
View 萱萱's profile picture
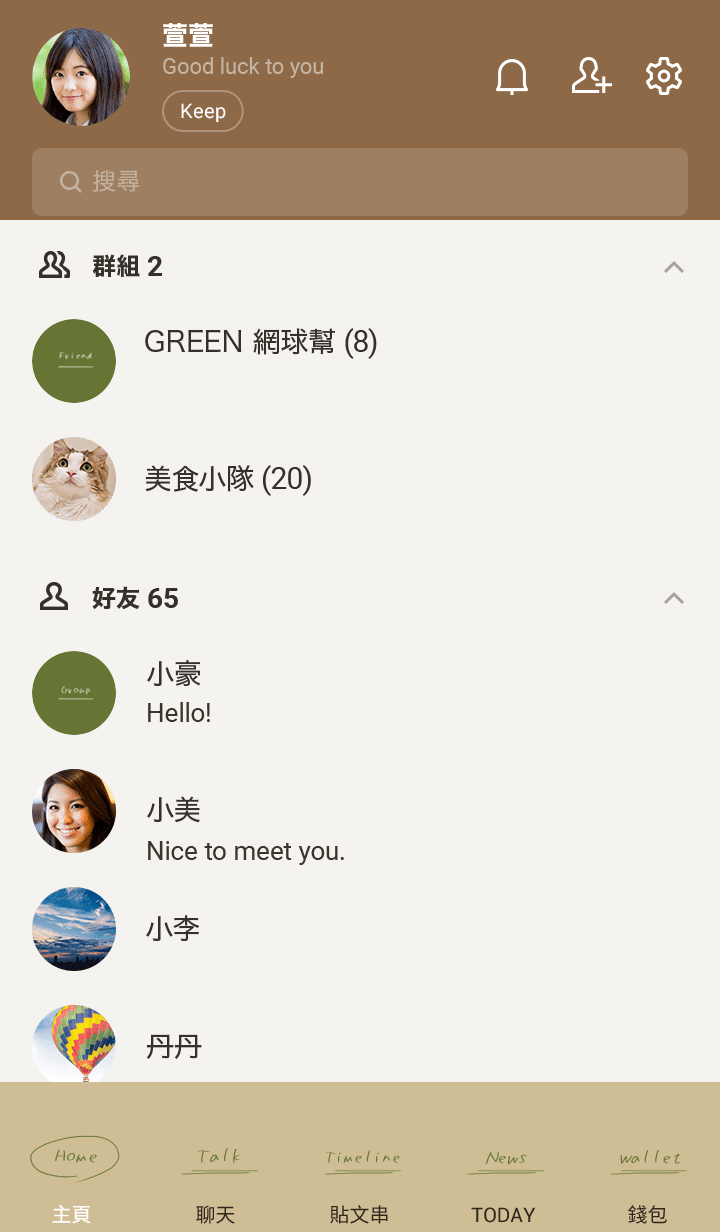point(81,77)
